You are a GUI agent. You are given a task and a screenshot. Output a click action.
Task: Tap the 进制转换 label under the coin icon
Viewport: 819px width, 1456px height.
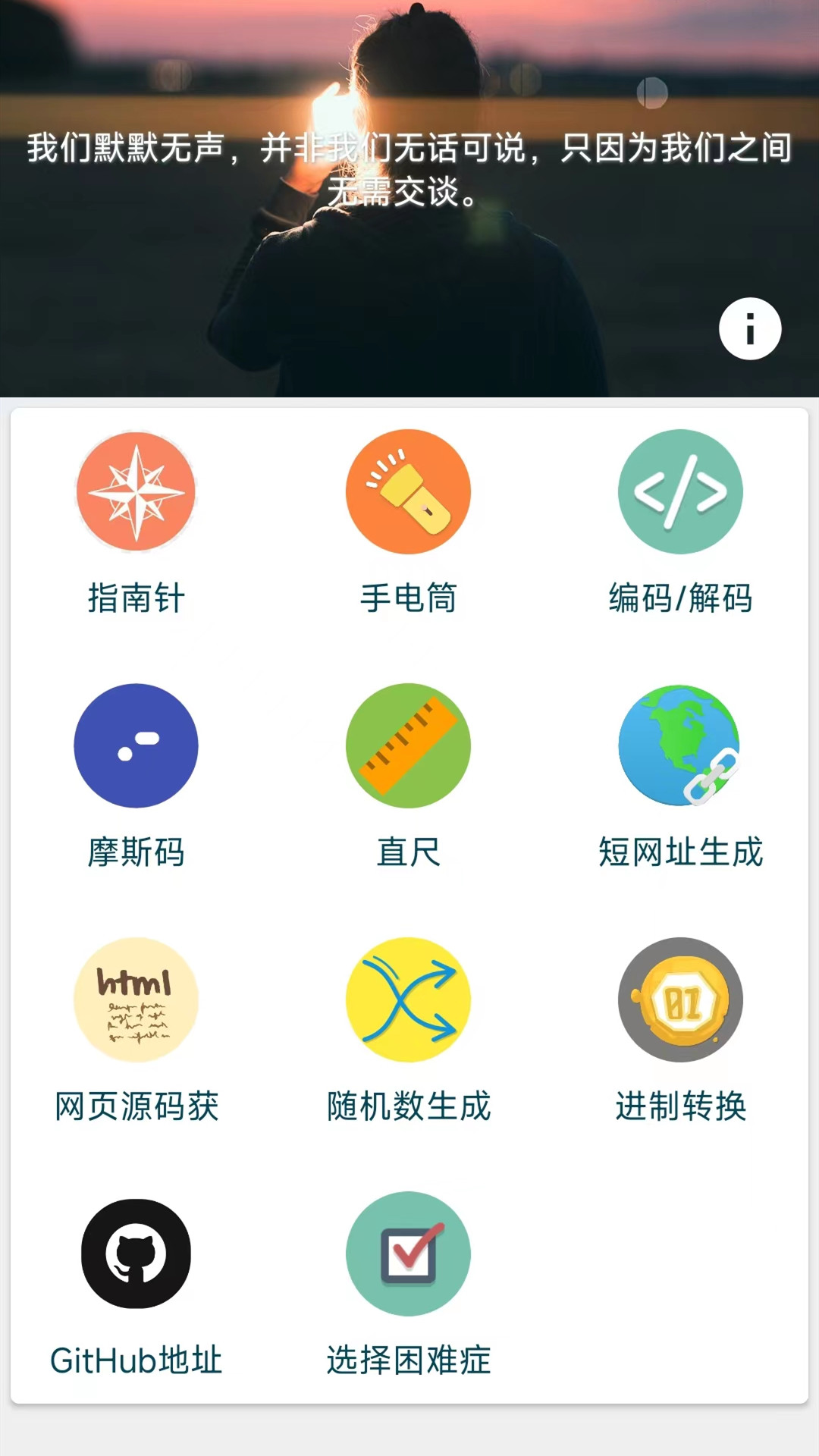point(679,1107)
